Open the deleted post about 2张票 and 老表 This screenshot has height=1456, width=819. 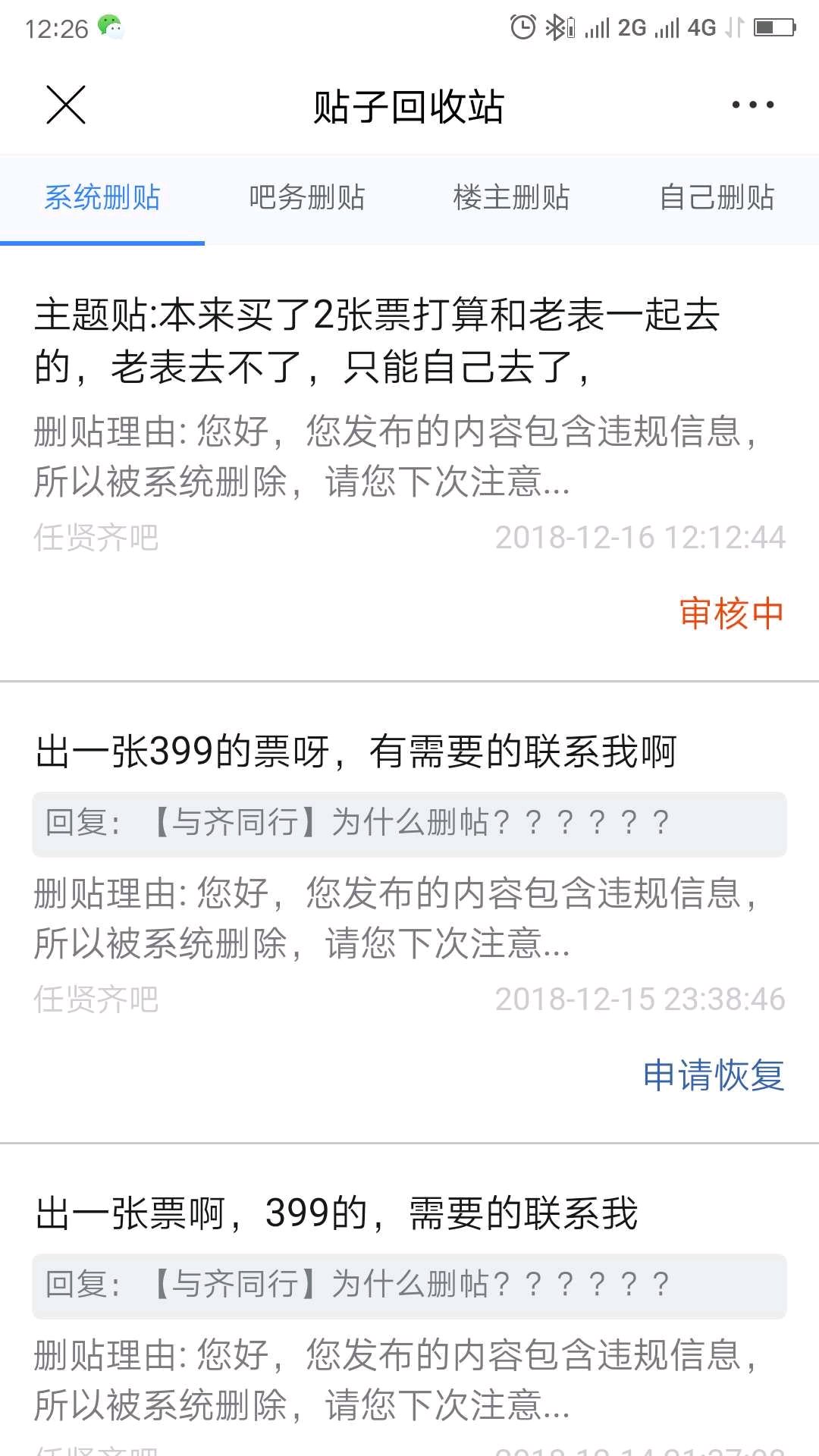377,340
